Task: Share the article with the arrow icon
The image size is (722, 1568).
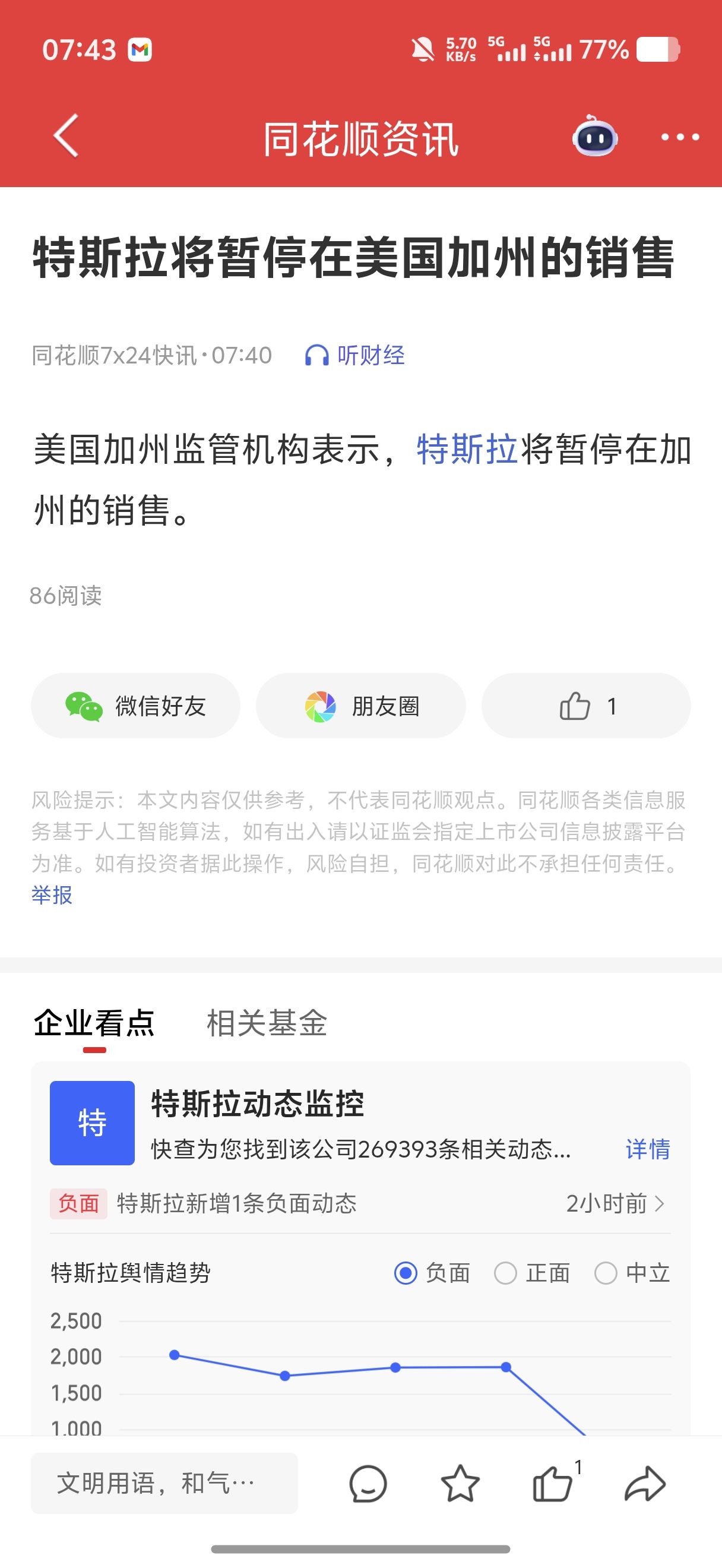Action: (x=645, y=1484)
